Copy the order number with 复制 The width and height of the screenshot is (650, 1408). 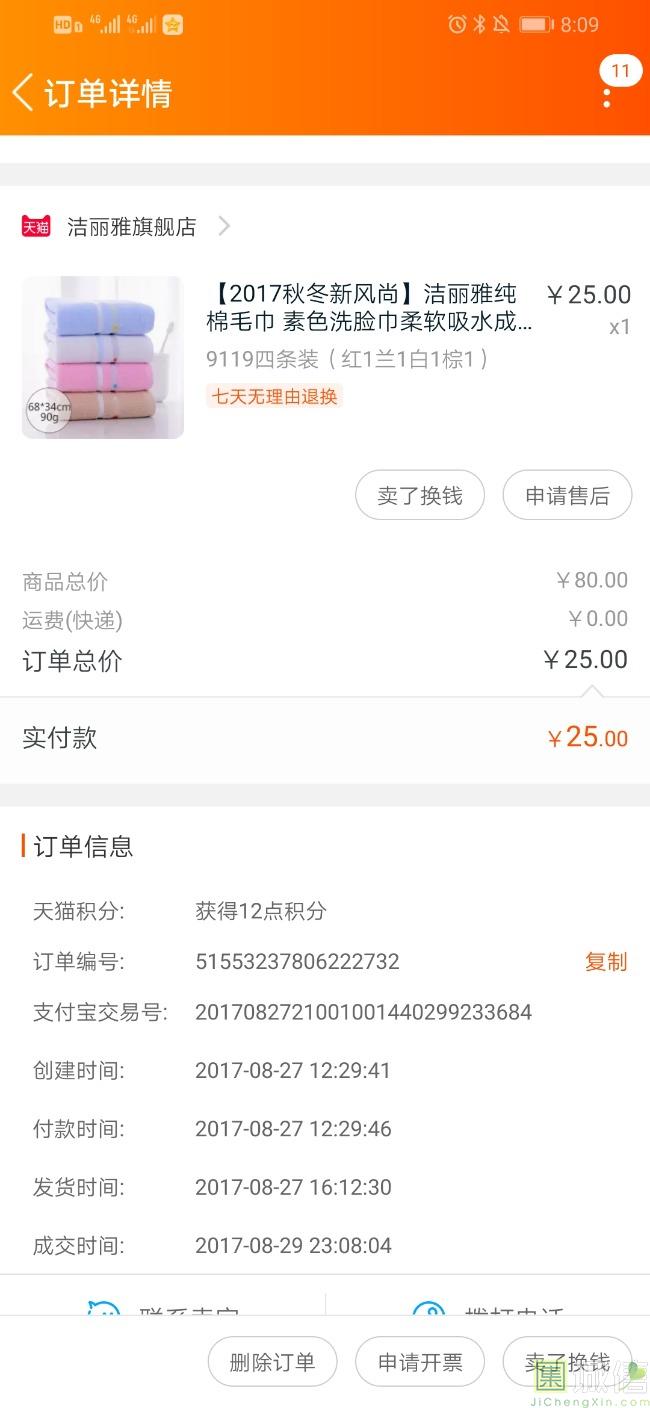coord(605,962)
